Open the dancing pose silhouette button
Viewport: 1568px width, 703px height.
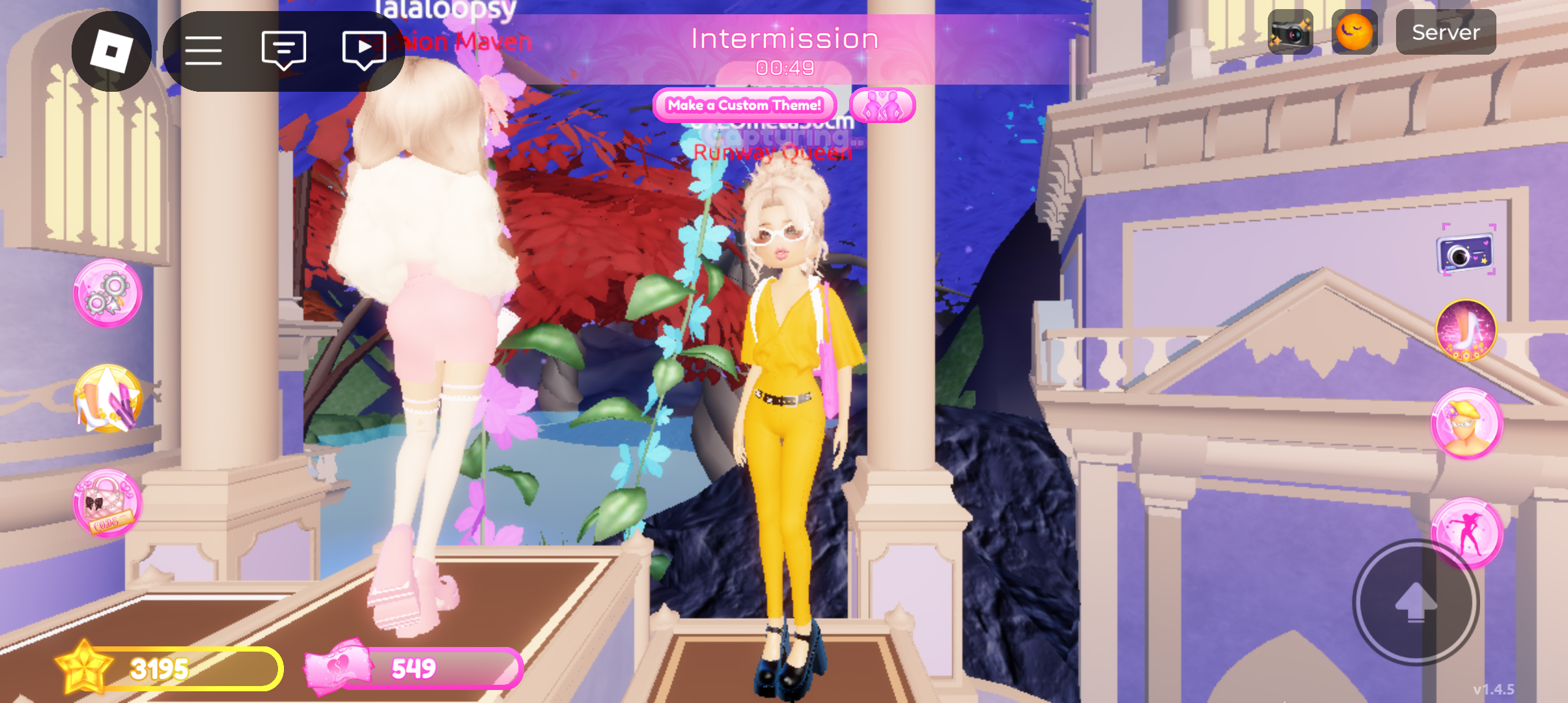tap(1466, 531)
